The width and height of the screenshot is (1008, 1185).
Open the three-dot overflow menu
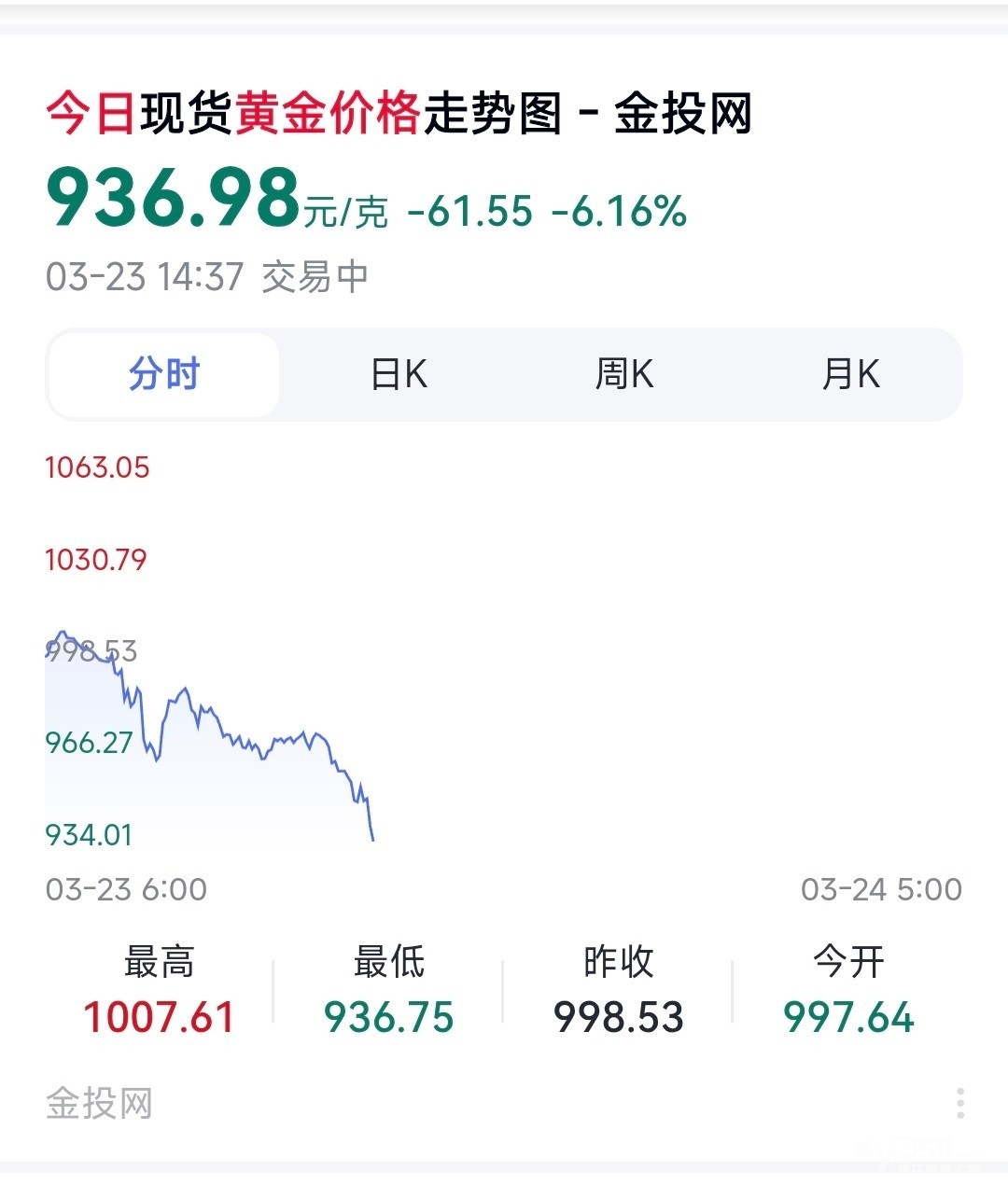tap(960, 1103)
